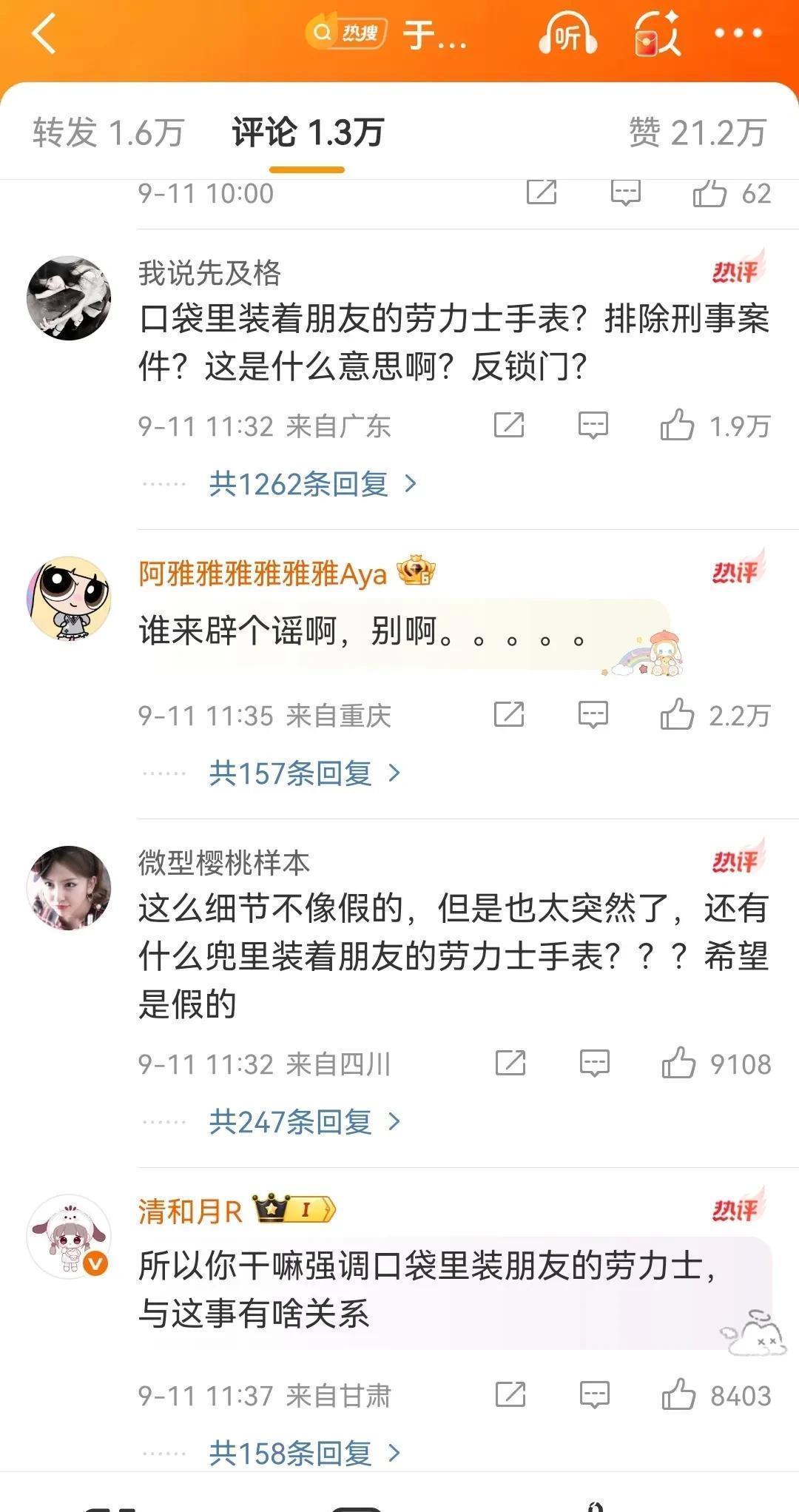Open the overflow menu with three dots
This screenshot has width=799, height=1512.
(738, 33)
